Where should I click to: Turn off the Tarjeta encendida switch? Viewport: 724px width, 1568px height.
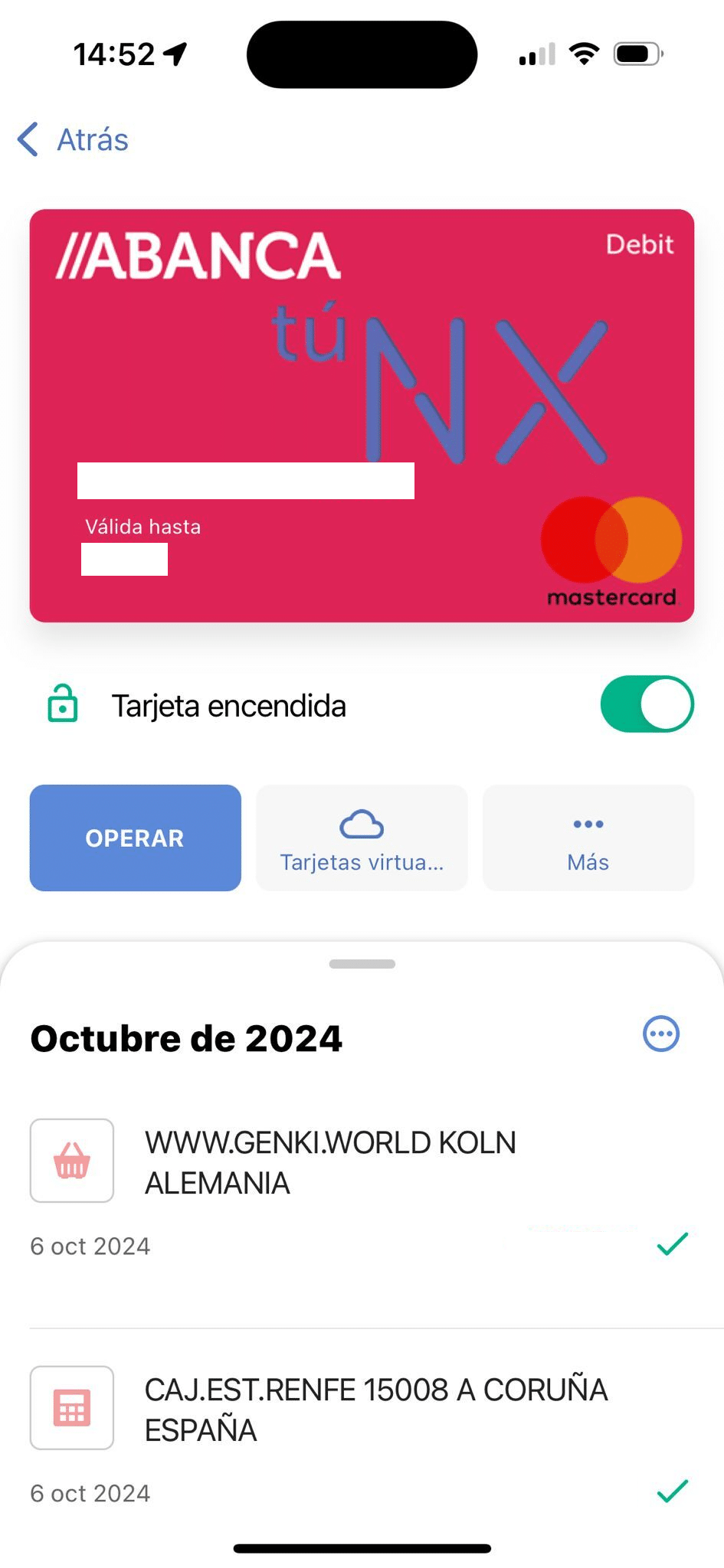coord(647,704)
